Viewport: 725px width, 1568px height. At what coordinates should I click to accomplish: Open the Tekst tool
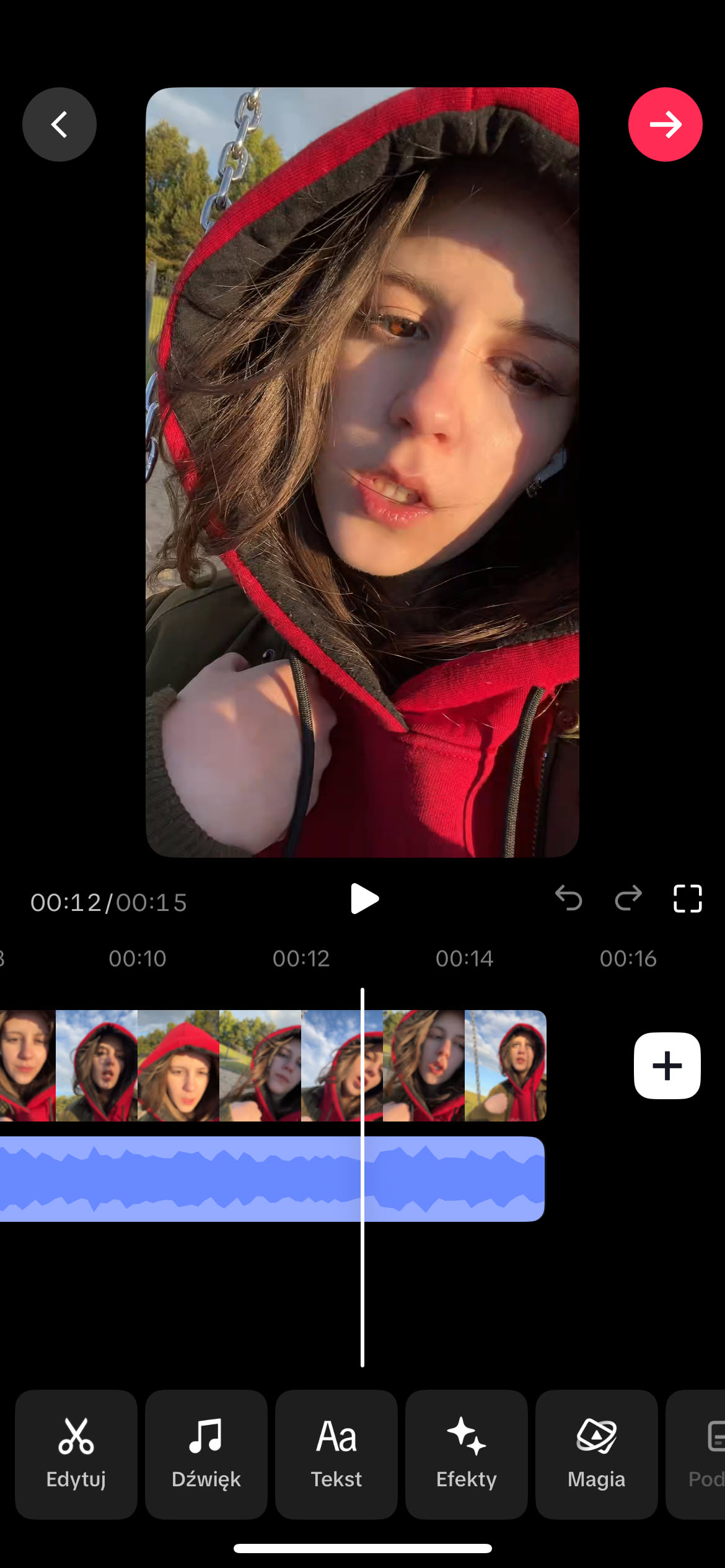pyautogui.click(x=336, y=1453)
